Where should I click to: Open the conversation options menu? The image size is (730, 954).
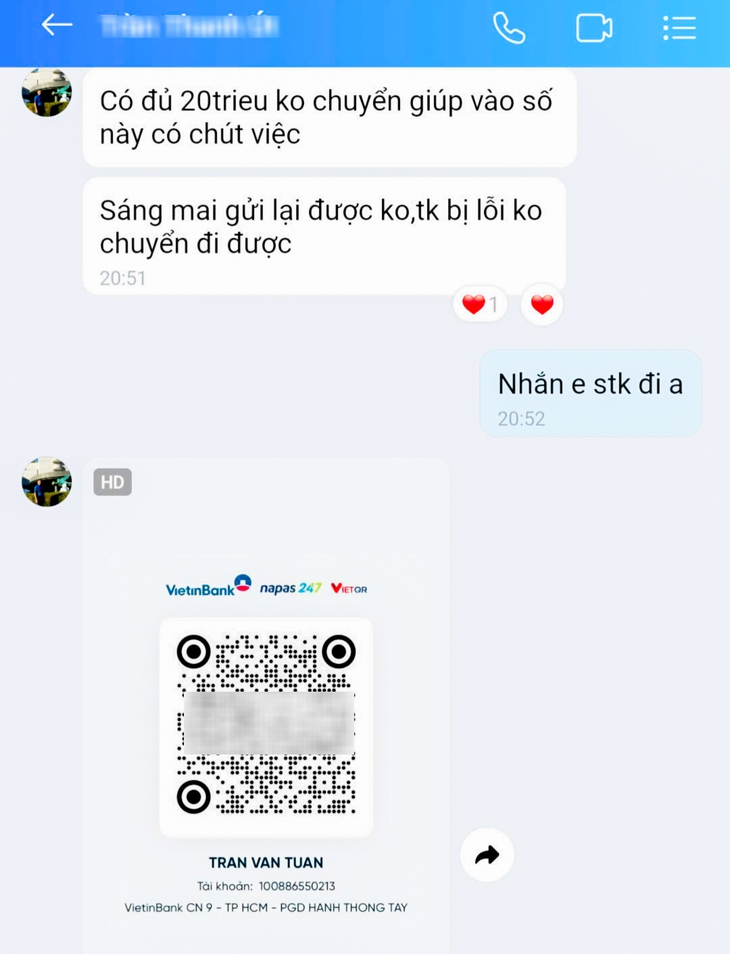click(679, 28)
